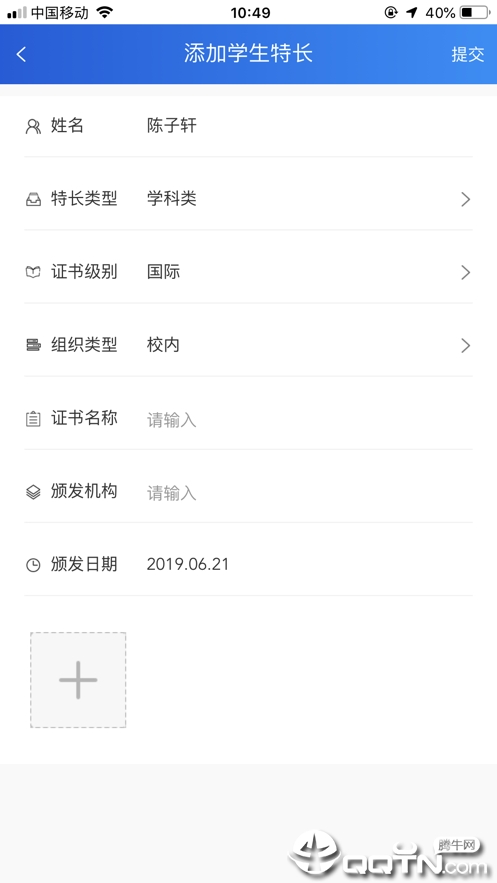Pick a new 颁发日期 date

tap(248, 564)
